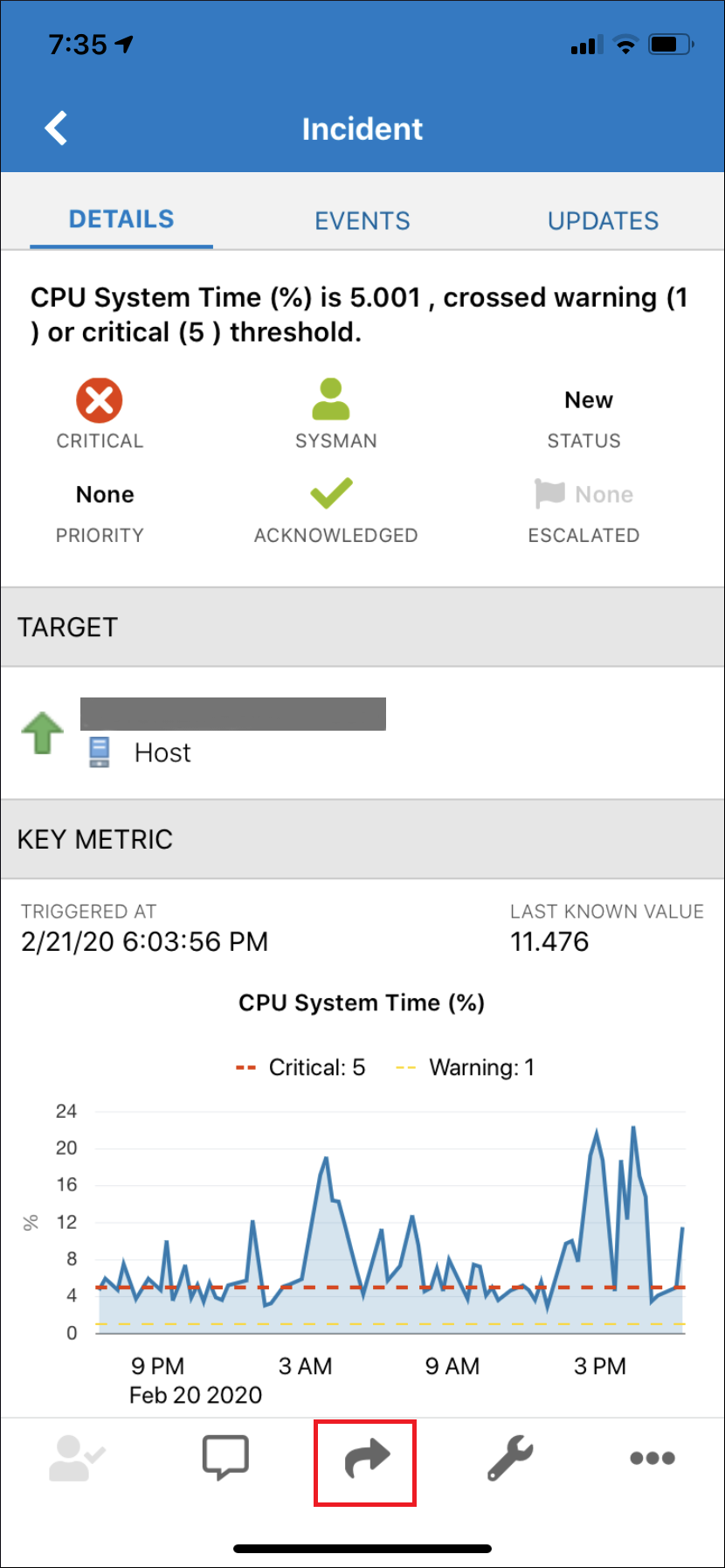Tap the acknowledge user icon
Image resolution: width=725 pixels, height=1568 pixels.
tap(76, 1458)
